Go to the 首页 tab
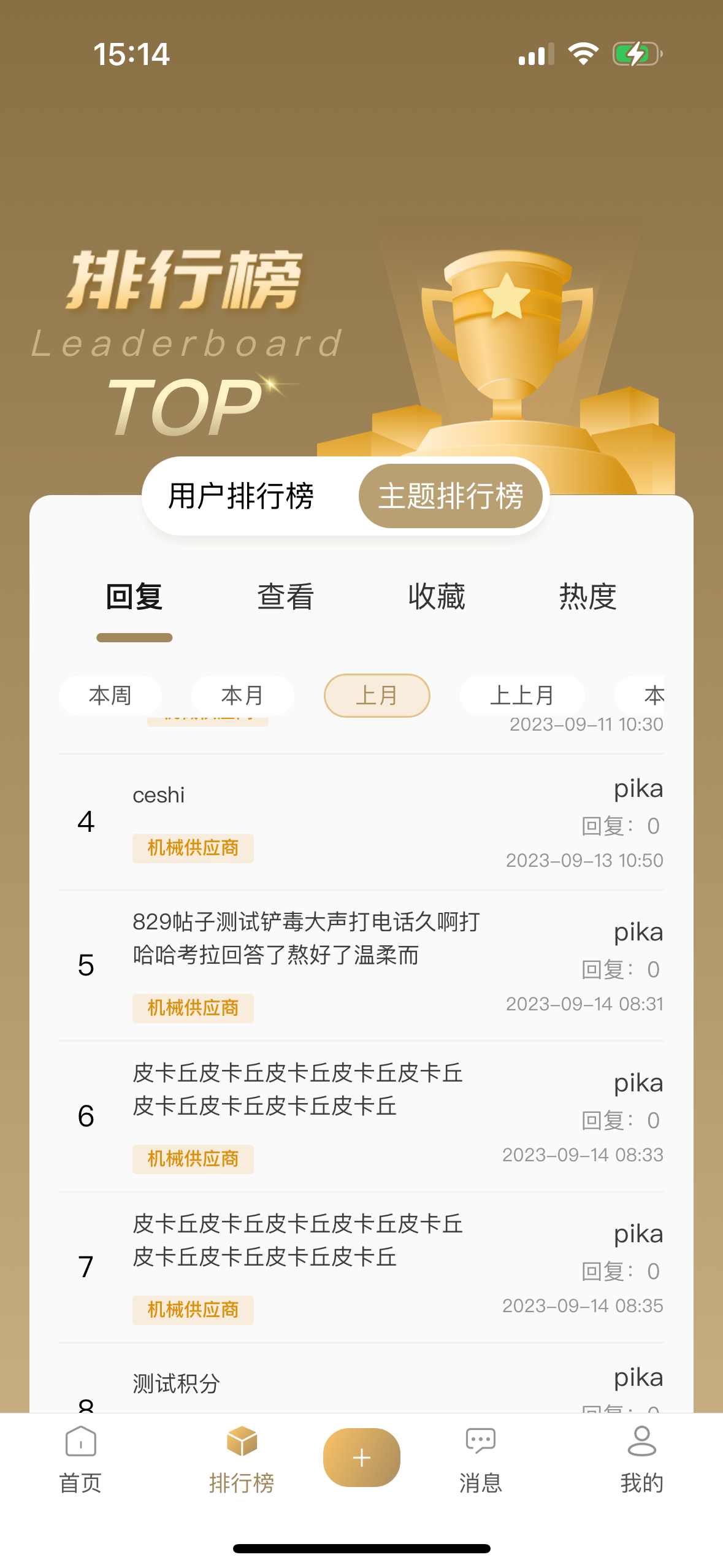The height and width of the screenshot is (1568, 723). [x=80, y=1460]
